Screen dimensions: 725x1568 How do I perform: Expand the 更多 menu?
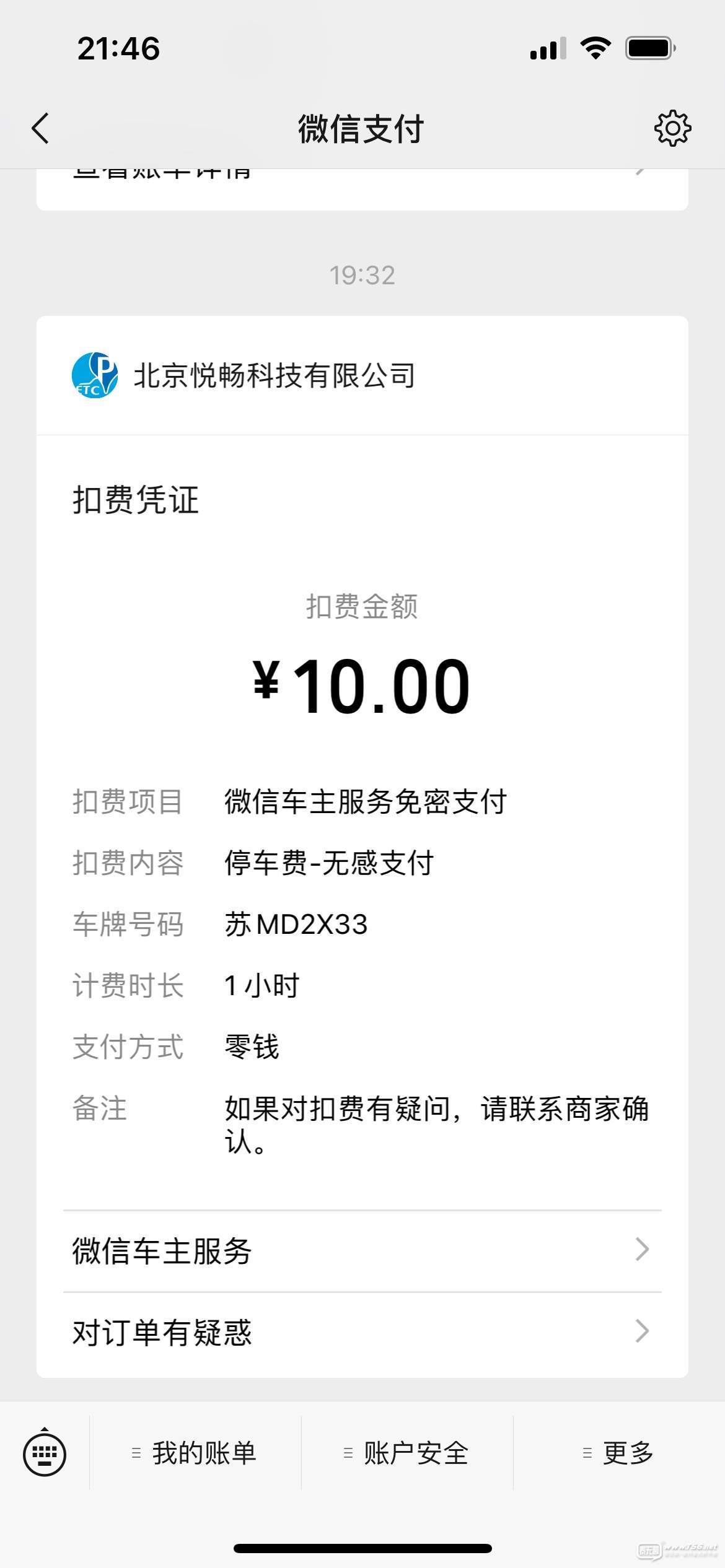(619, 1453)
